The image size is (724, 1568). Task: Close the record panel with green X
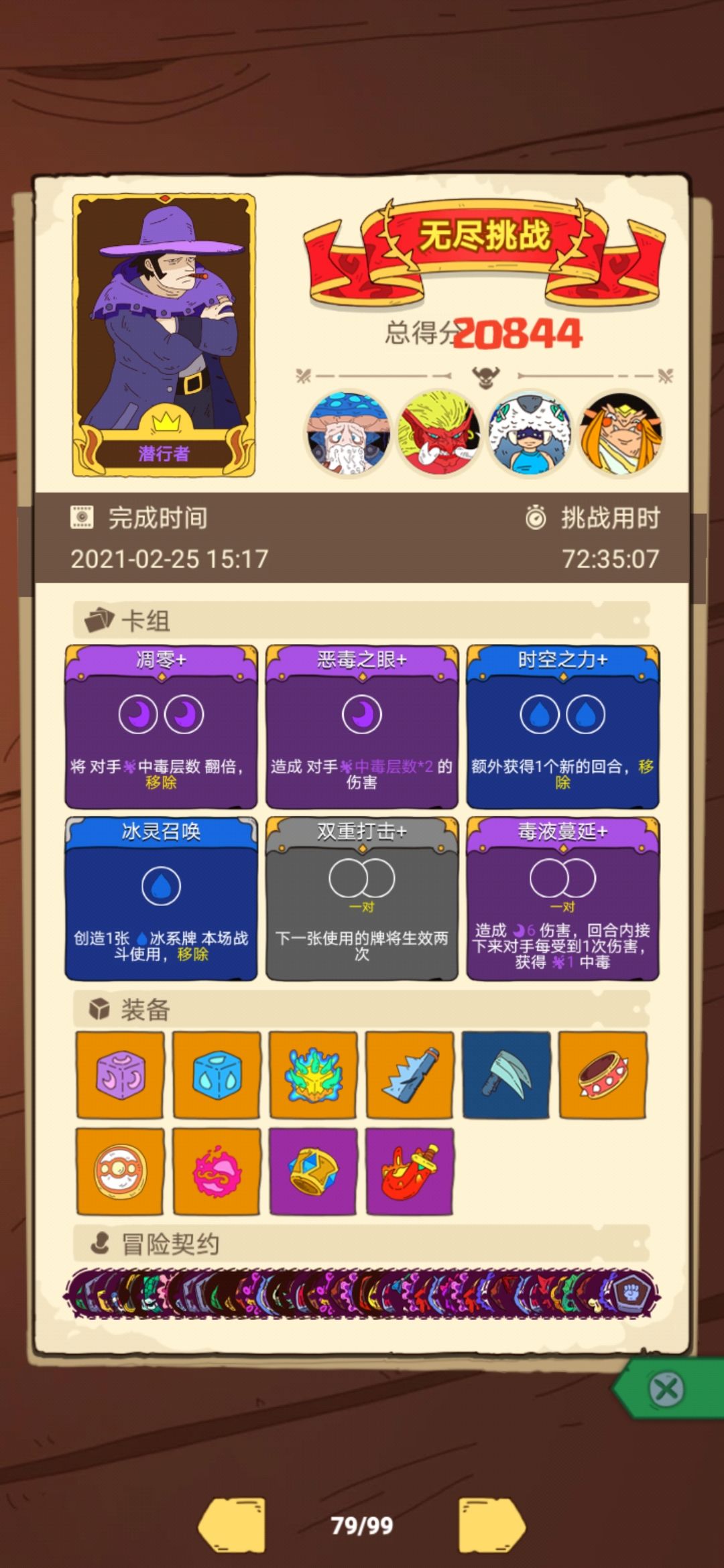pyautogui.click(x=666, y=1388)
